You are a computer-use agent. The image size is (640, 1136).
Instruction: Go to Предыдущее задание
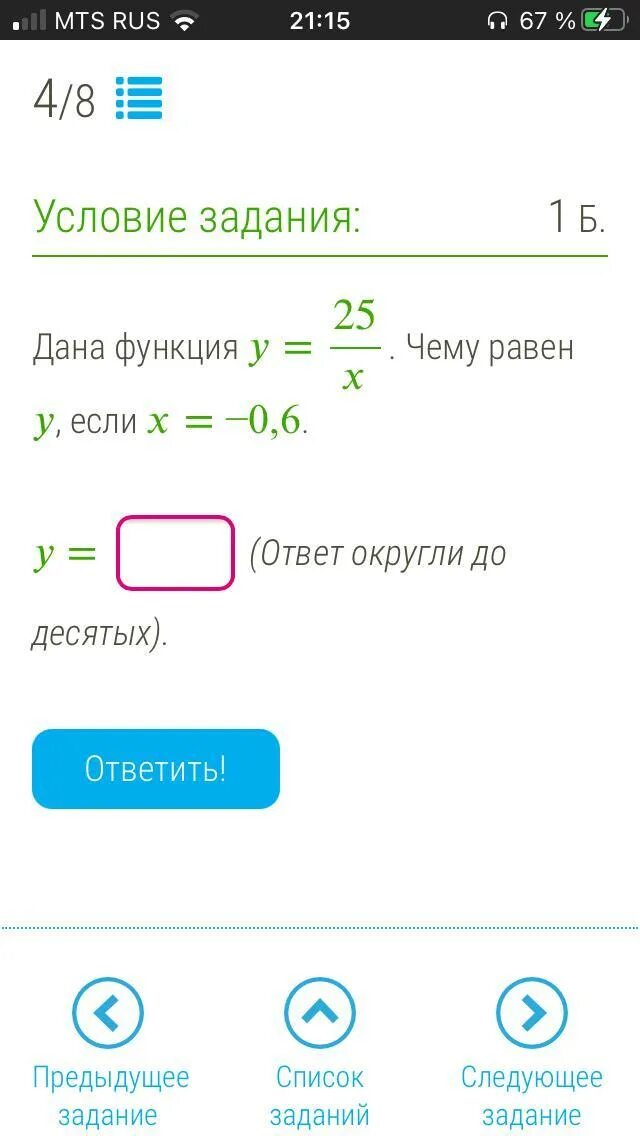click(110, 1052)
